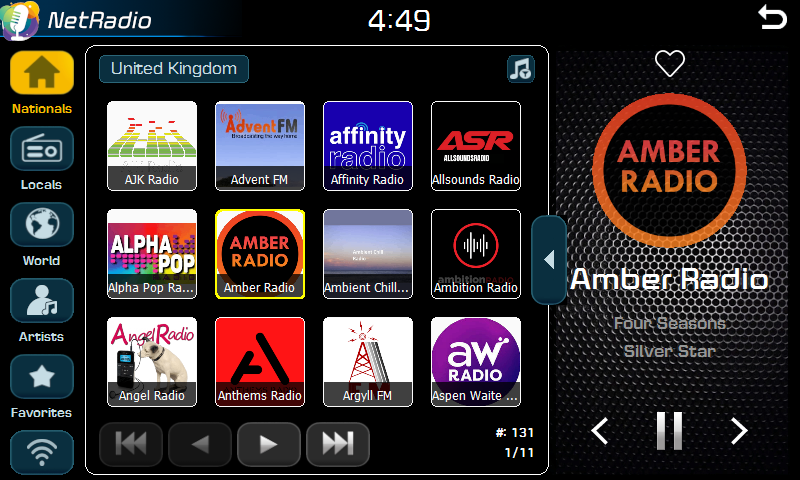Go to the next station list page

269,444
